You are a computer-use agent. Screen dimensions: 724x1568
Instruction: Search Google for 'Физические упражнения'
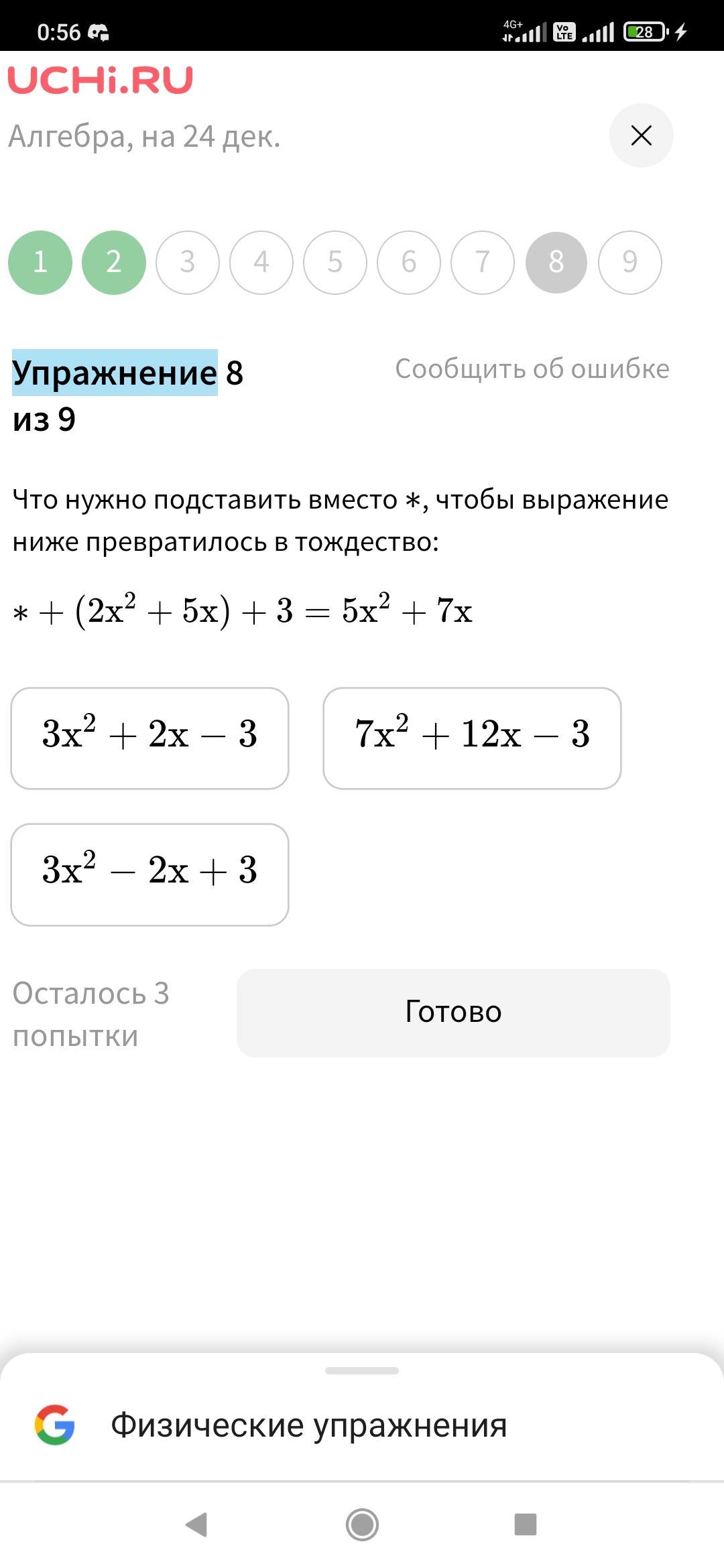(x=308, y=1425)
